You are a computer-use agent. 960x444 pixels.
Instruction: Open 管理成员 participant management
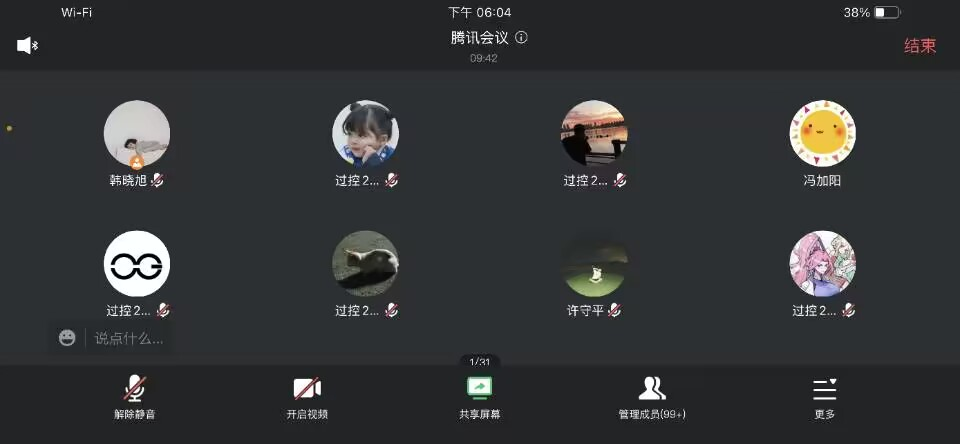pyautogui.click(x=652, y=395)
